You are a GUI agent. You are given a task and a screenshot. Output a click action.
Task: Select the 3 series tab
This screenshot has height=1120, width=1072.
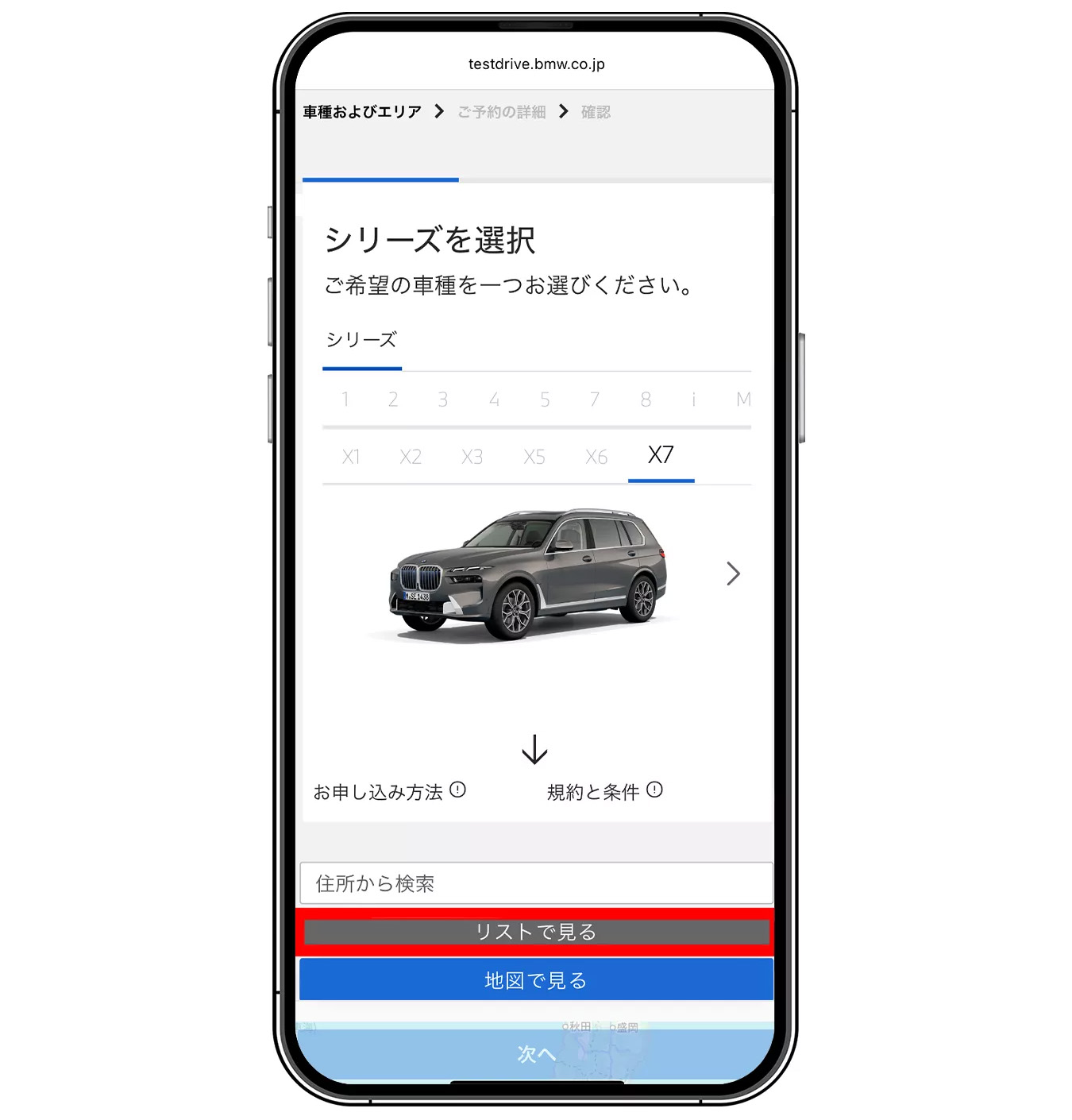[x=443, y=400]
